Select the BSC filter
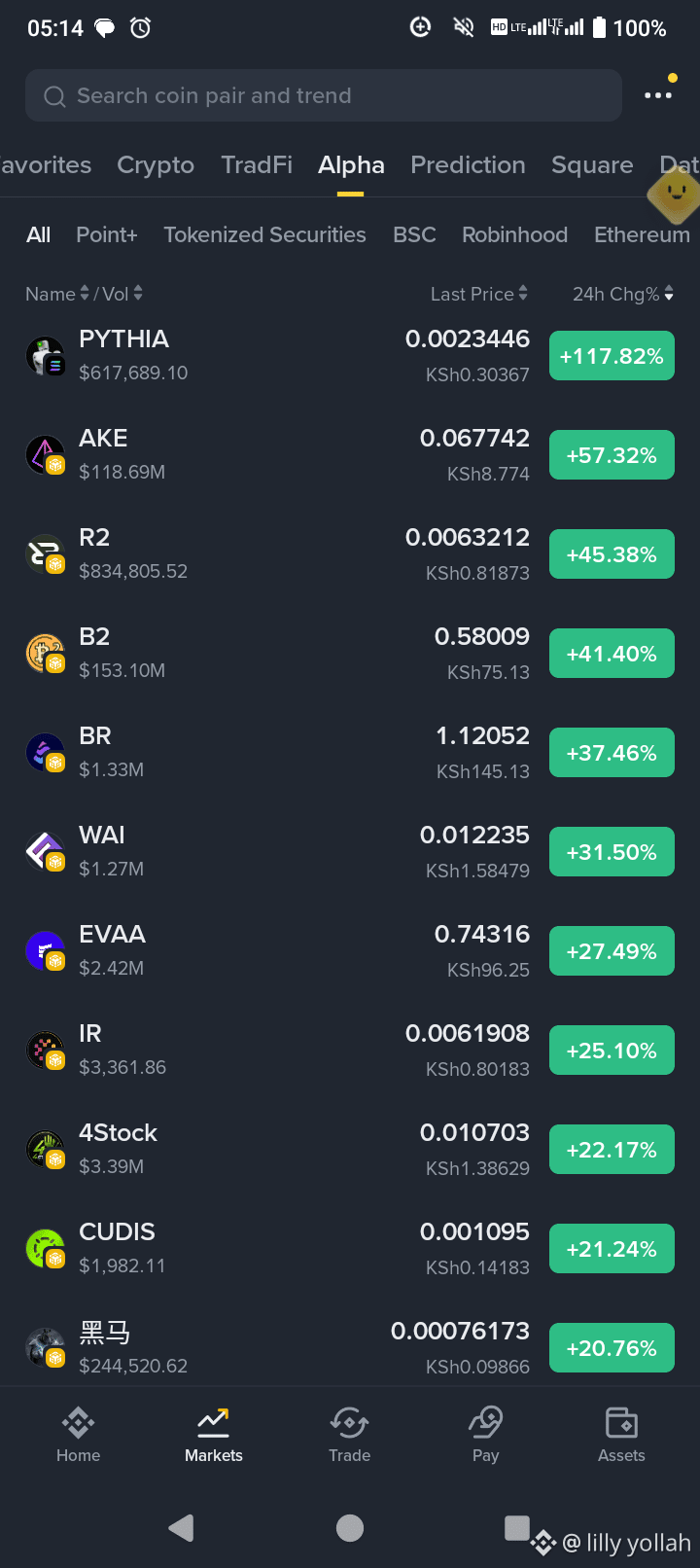Viewport: 700px width, 1568px height. [414, 234]
